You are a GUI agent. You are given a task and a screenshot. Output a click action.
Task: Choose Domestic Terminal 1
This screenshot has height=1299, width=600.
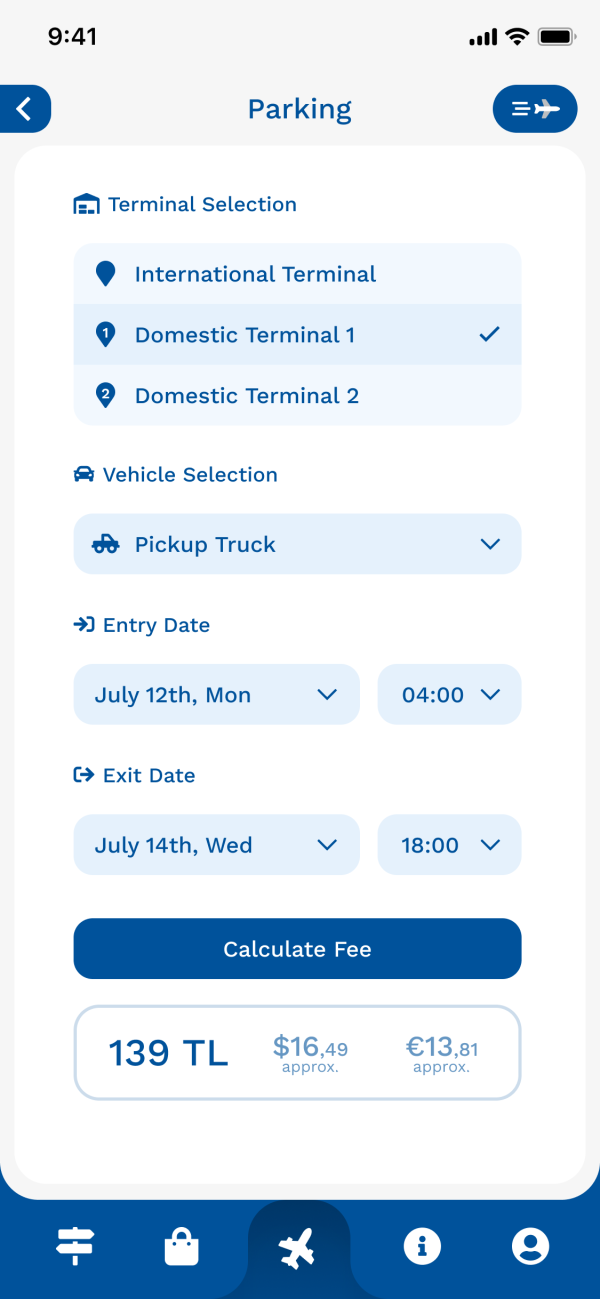(297, 335)
